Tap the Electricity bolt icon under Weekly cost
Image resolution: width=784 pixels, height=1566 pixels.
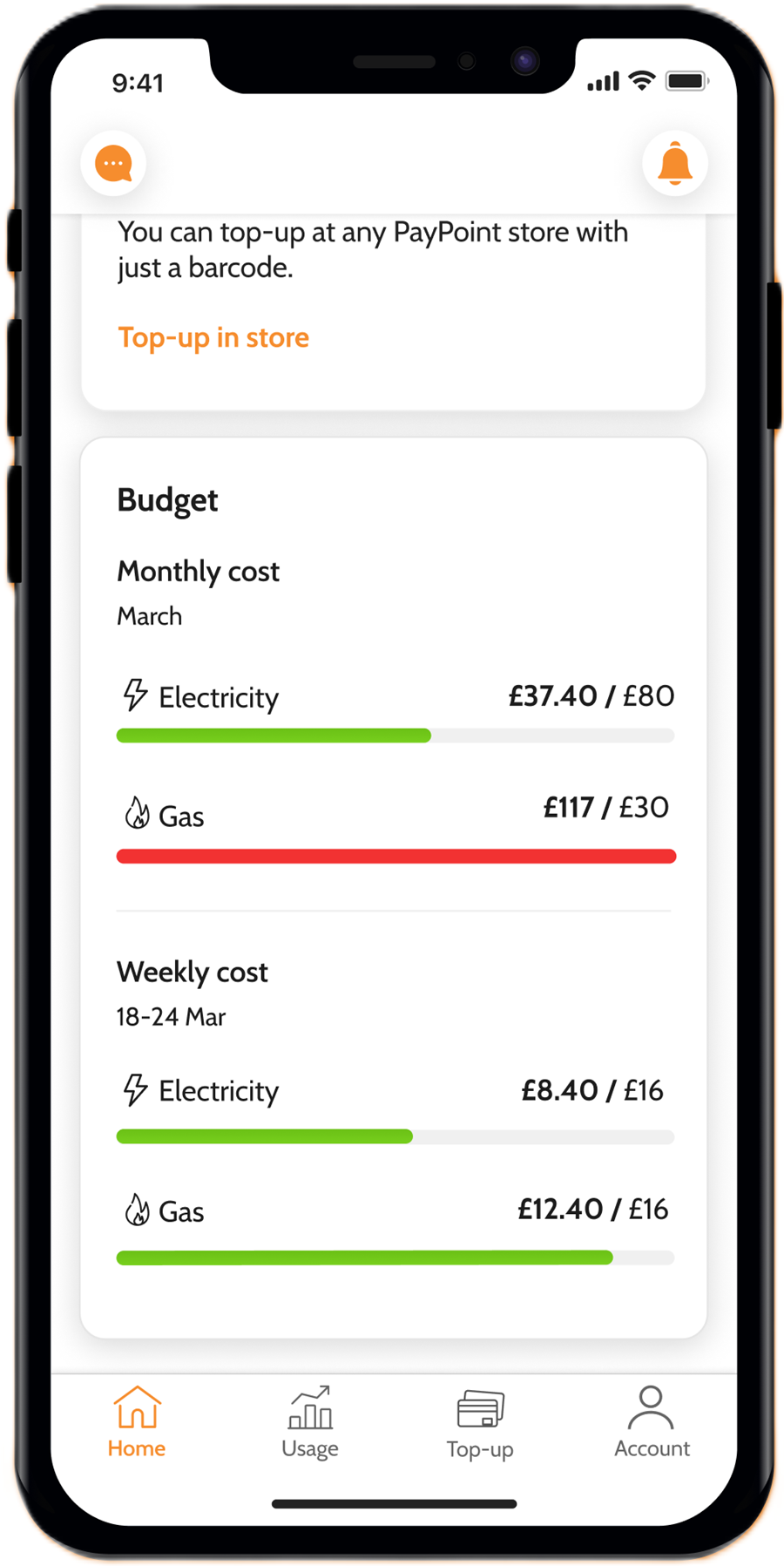(x=133, y=1089)
